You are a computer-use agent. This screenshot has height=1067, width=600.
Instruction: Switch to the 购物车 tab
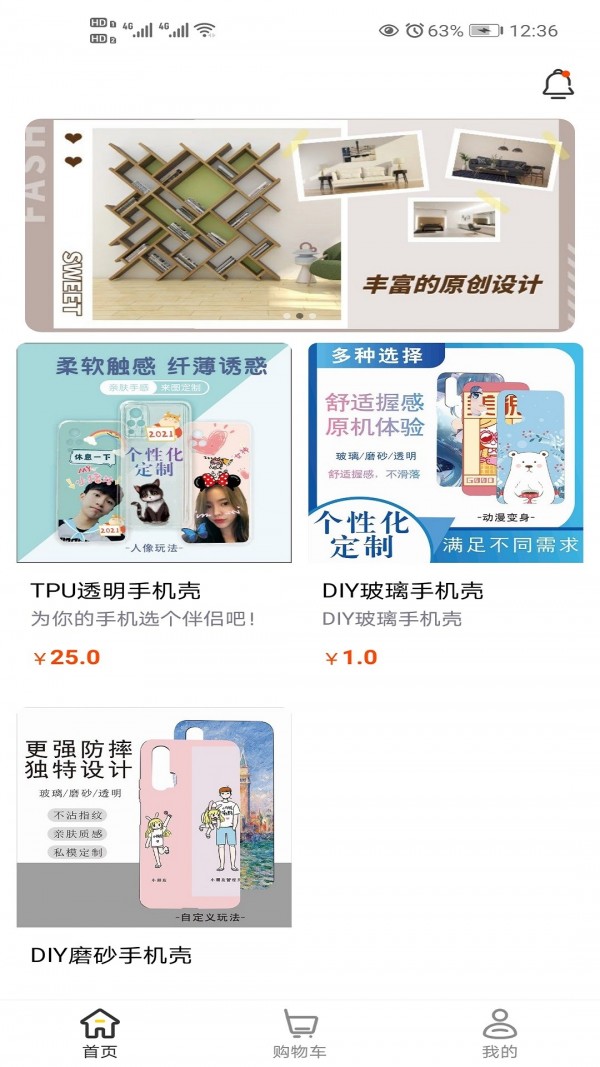click(x=300, y=1034)
